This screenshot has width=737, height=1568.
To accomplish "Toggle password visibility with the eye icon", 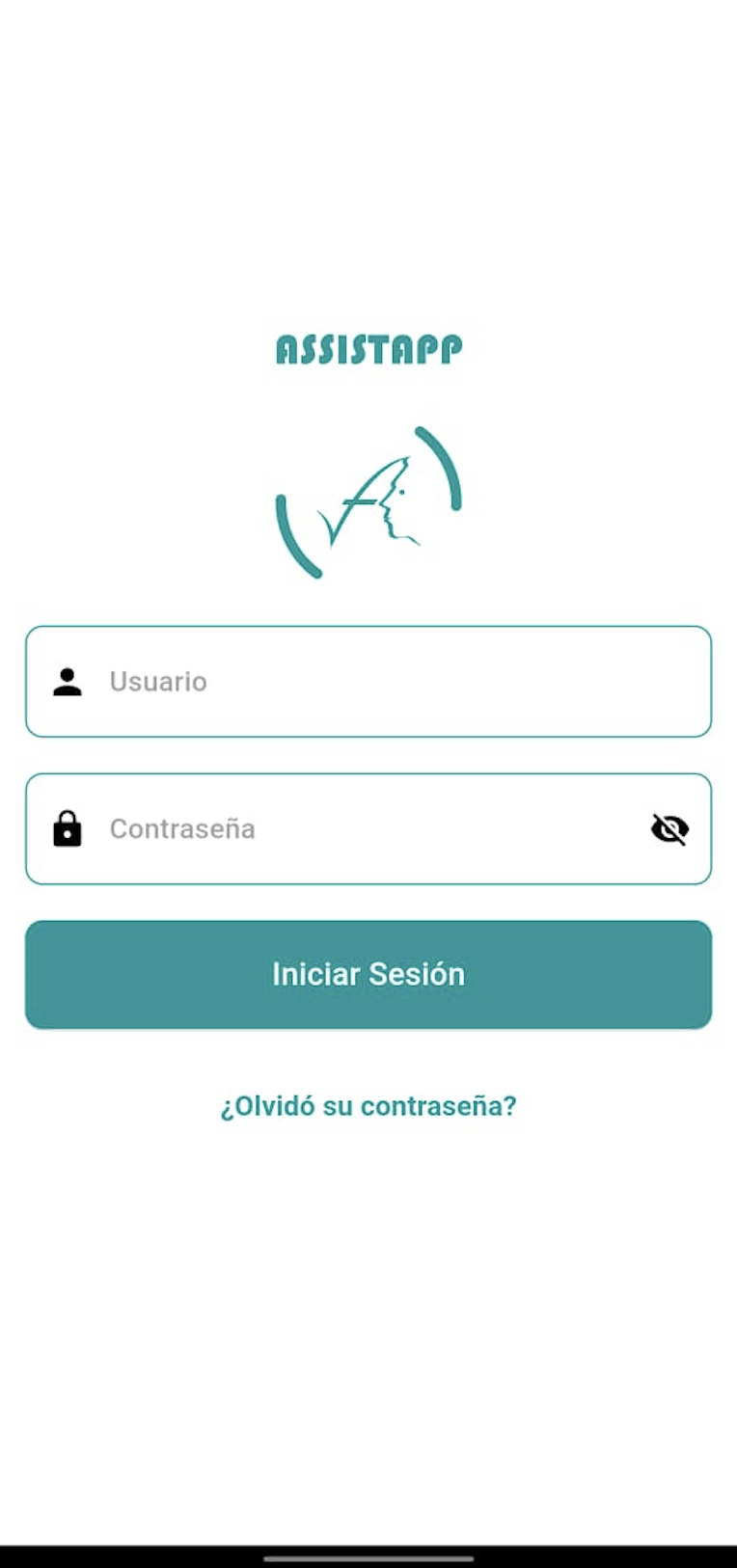I will coord(669,829).
